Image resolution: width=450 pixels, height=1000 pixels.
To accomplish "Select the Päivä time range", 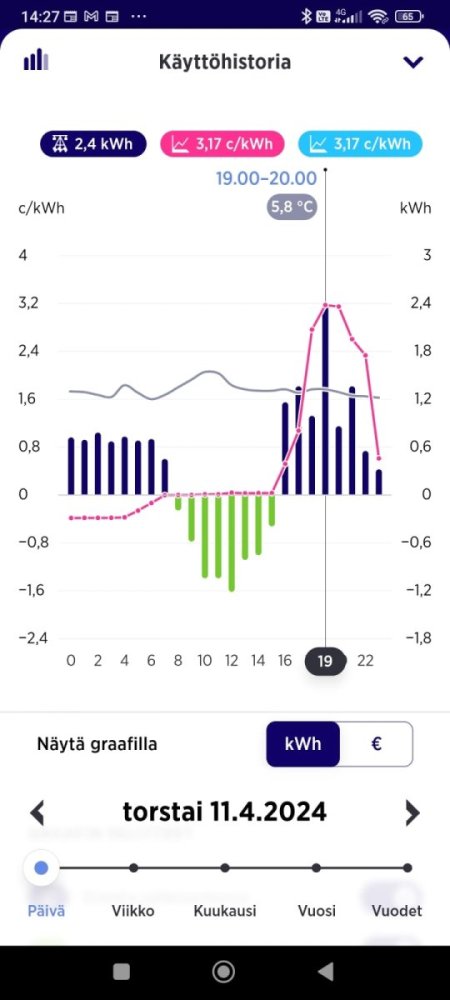I will pos(46,911).
